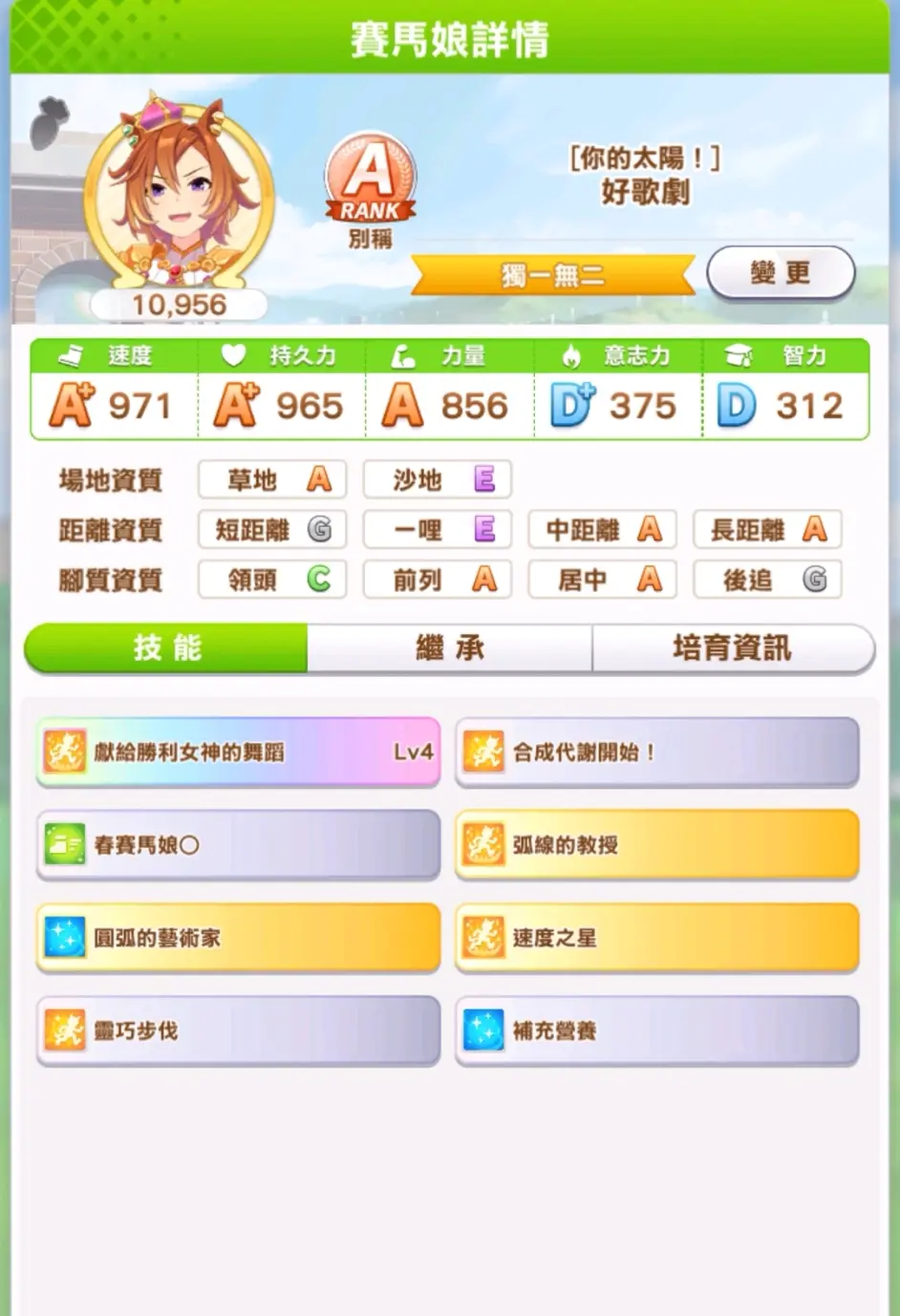View the 弧線的教授 skill
The height and width of the screenshot is (1316, 900).
point(657,845)
